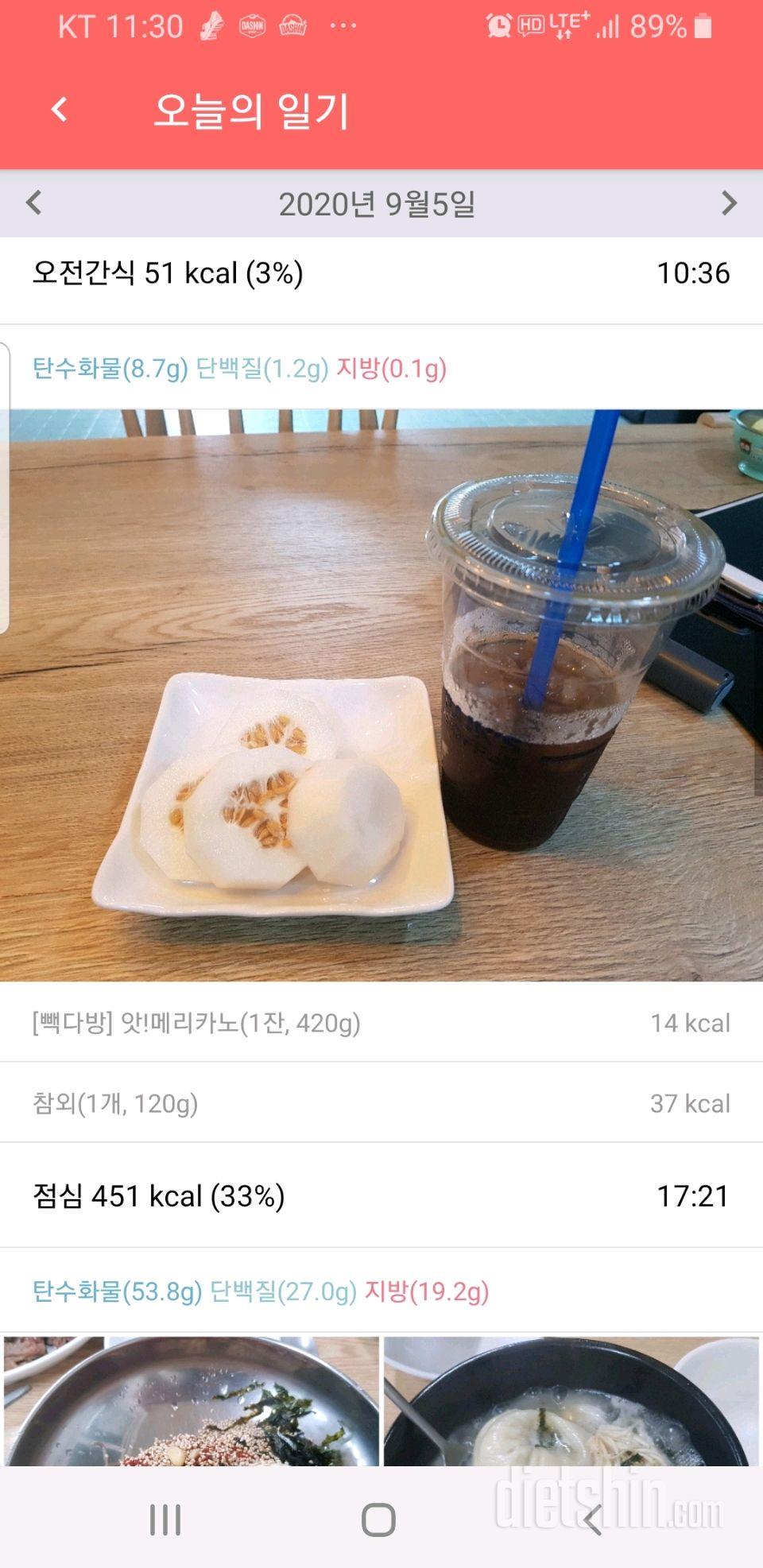Go to the next day

click(x=728, y=203)
